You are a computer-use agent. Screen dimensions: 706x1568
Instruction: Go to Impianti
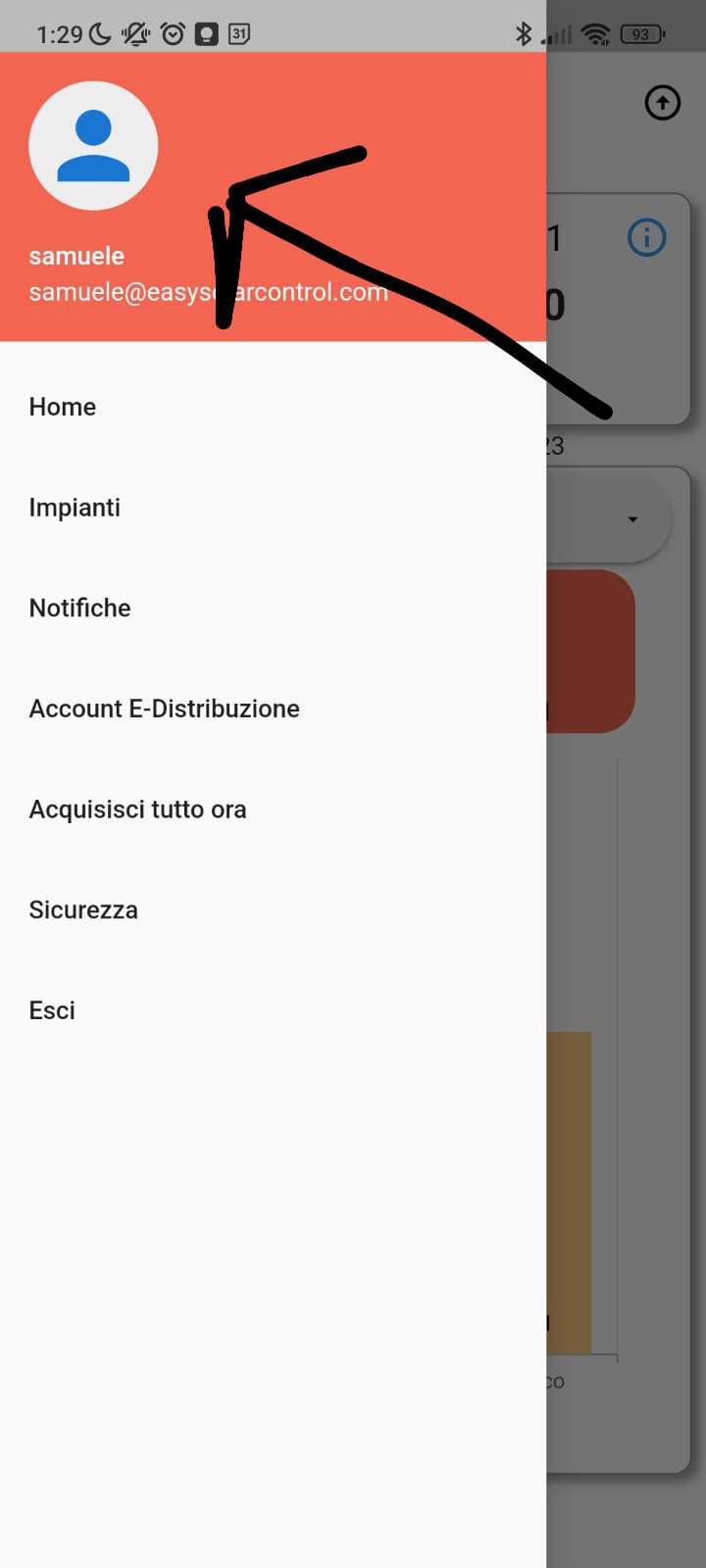pyautogui.click(x=273, y=508)
